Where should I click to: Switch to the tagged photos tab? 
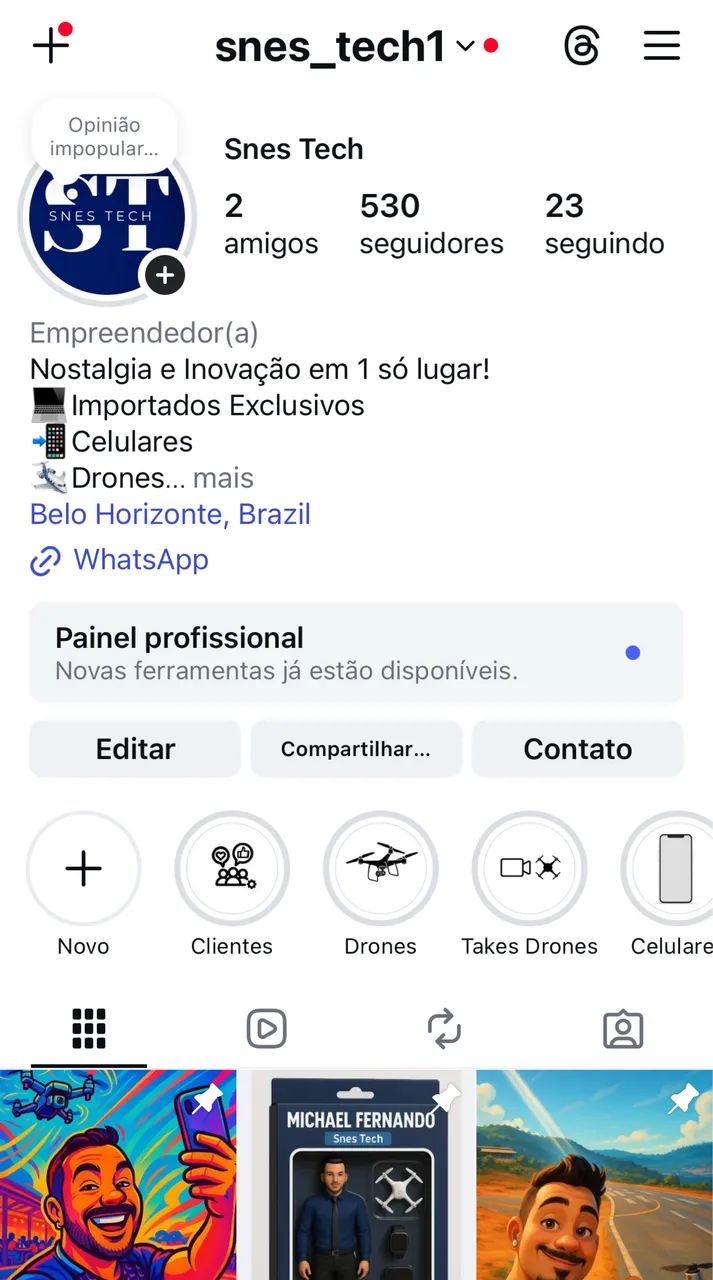pyautogui.click(x=623, y=1029)
